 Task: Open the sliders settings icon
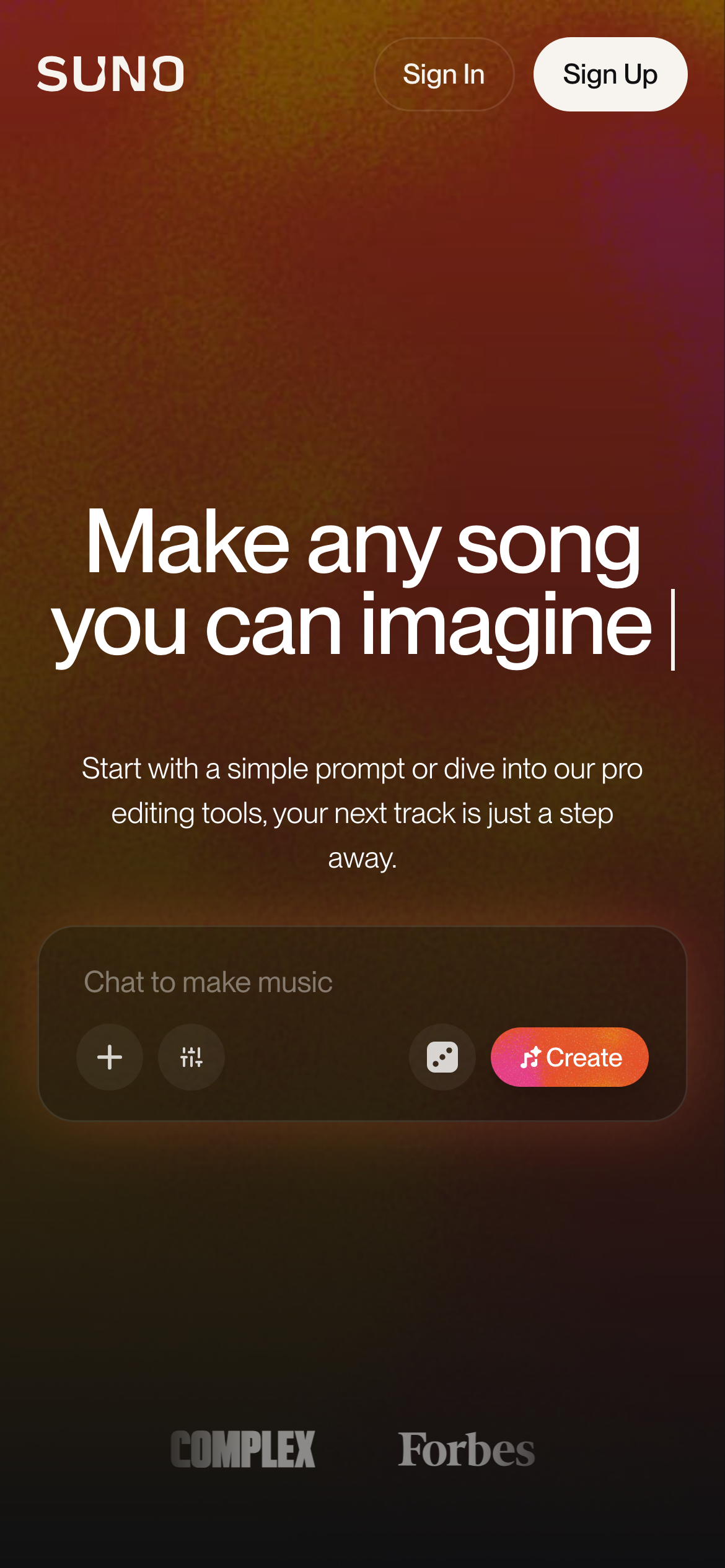coord(191,1057)
